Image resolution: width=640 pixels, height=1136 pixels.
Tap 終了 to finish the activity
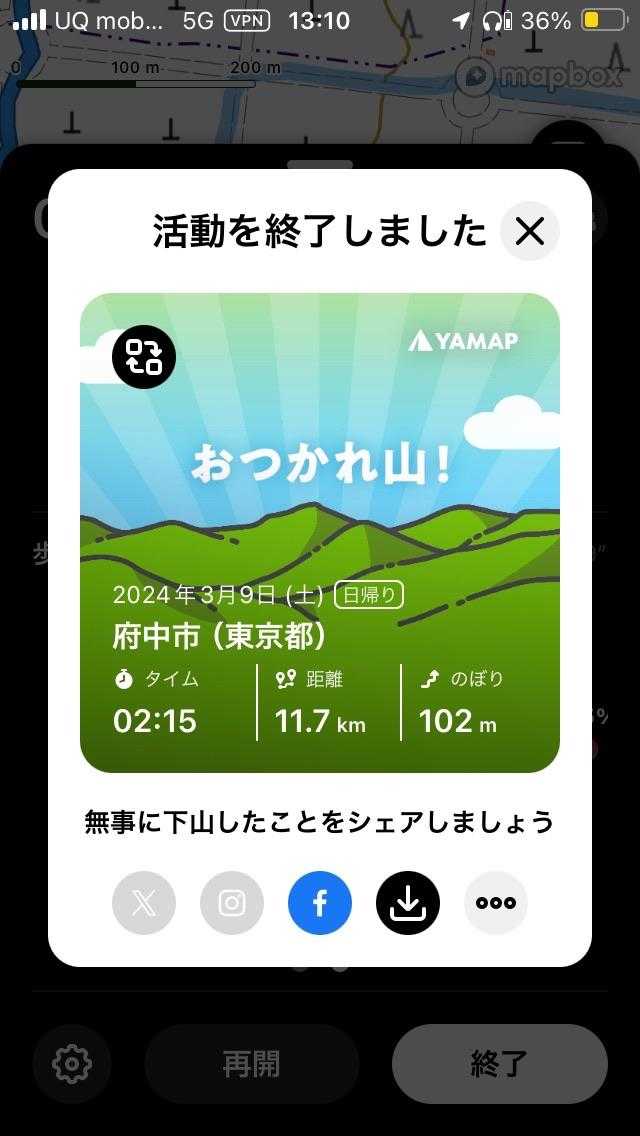coord(499,1063)
